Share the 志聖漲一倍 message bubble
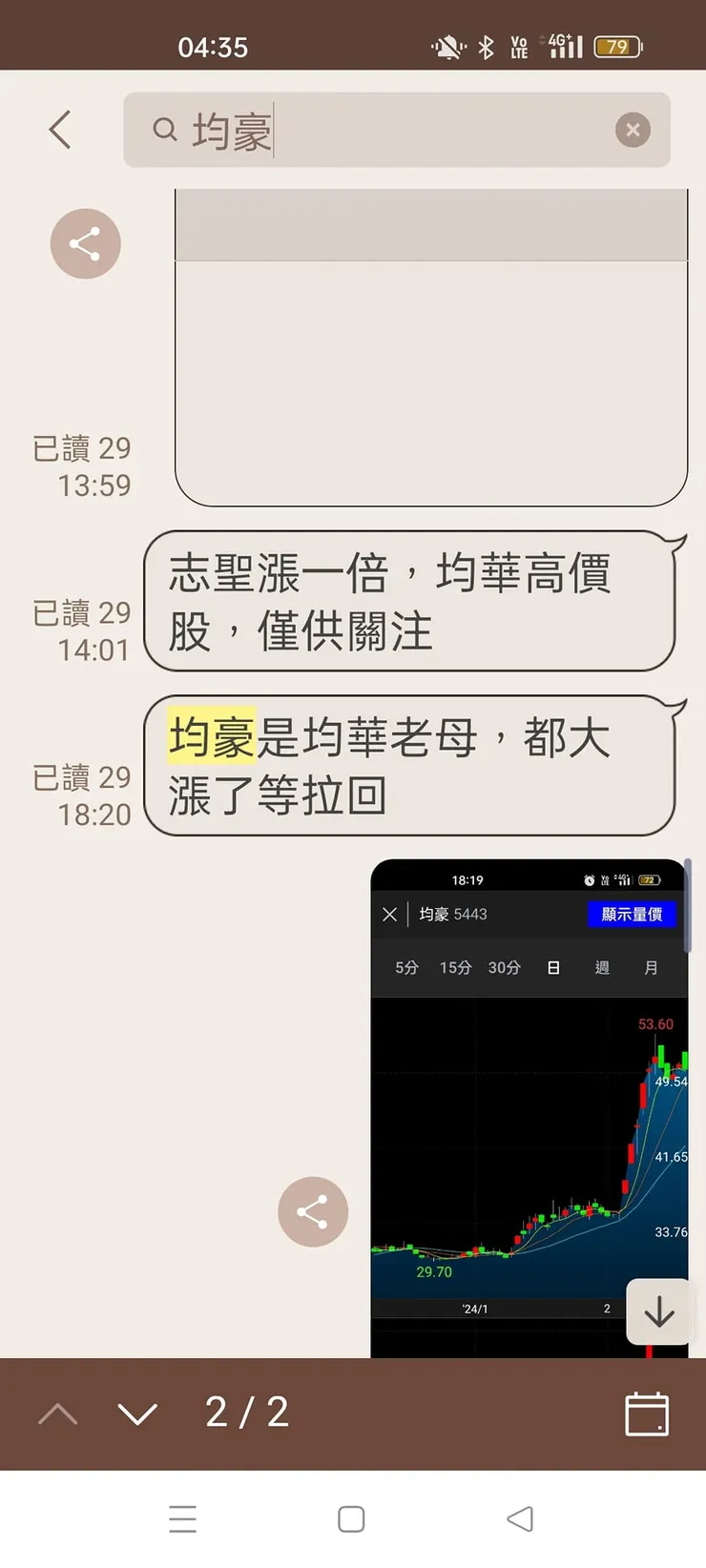706x1568 pixels. click(85, 243)
